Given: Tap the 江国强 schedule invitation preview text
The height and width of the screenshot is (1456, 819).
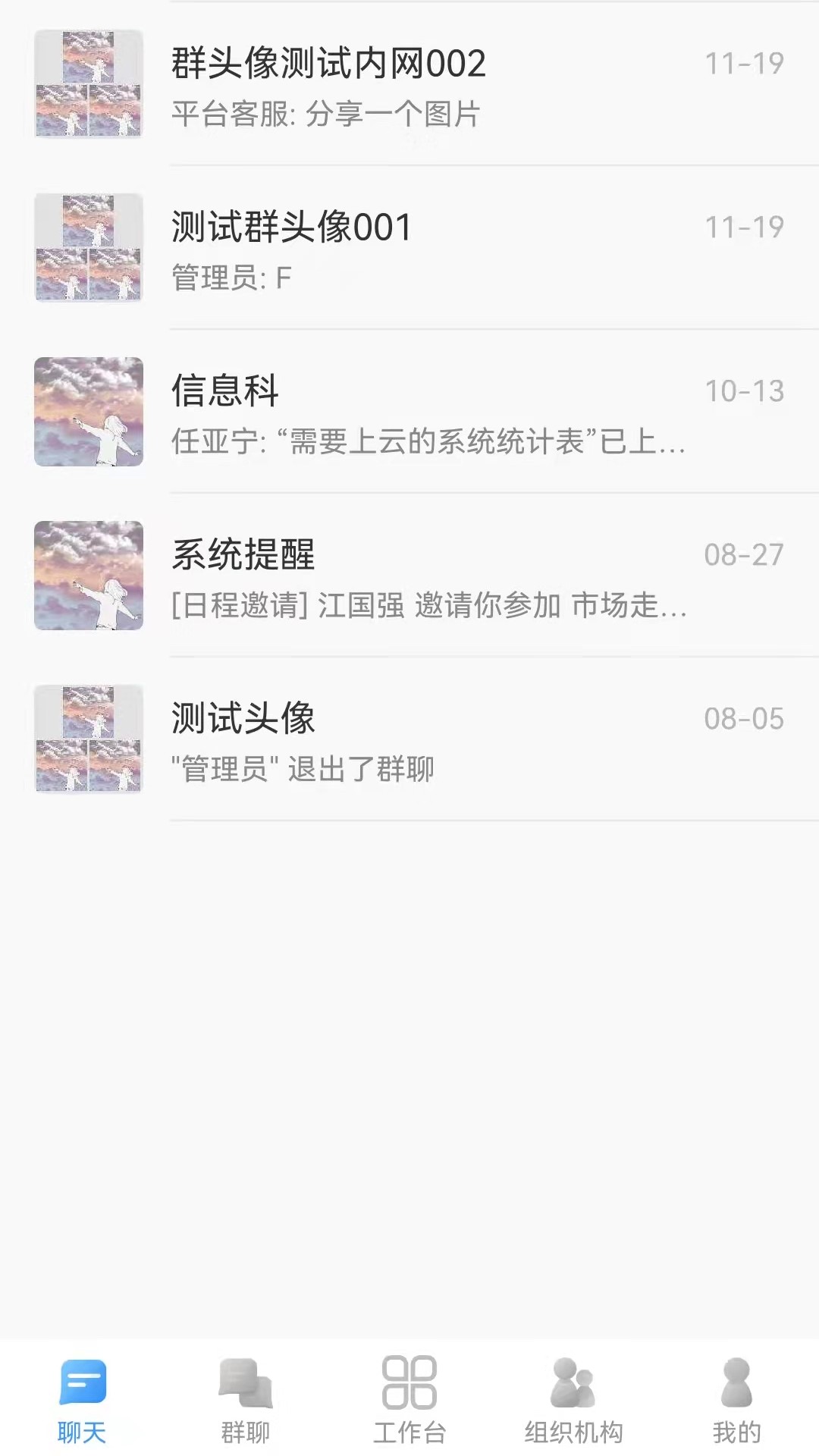Looking at the screenshot, I should pos(428,607).
